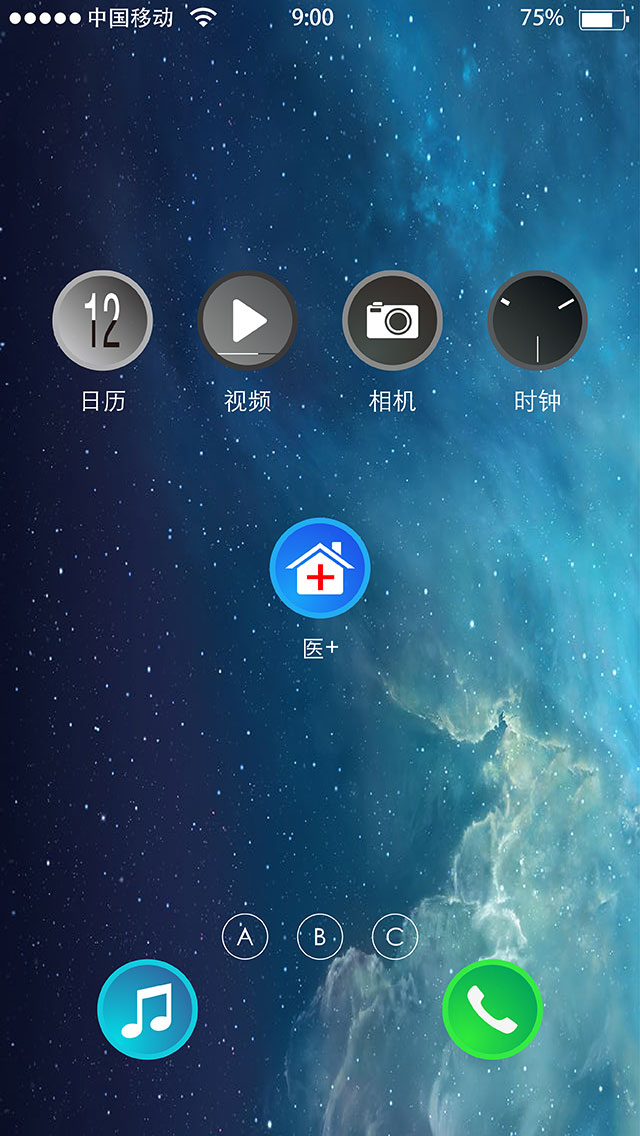This screenshot has height=1136, width=640.
Task: Open the 相机 camera app
Action: pyautogui.click(x=392, y=320)
